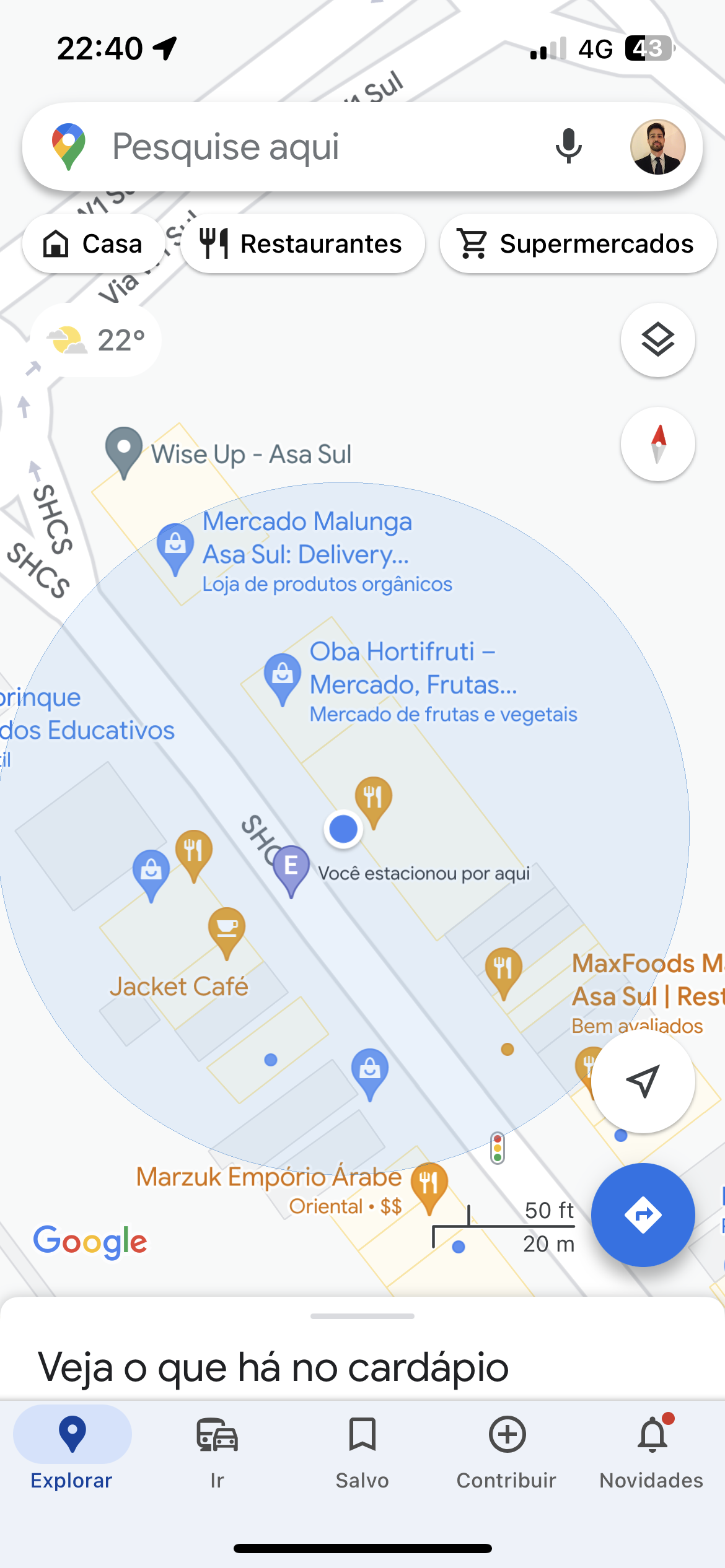Screen dimensions: 725x1568
Task: Expand weather details showing 22°
Action: 96,339
